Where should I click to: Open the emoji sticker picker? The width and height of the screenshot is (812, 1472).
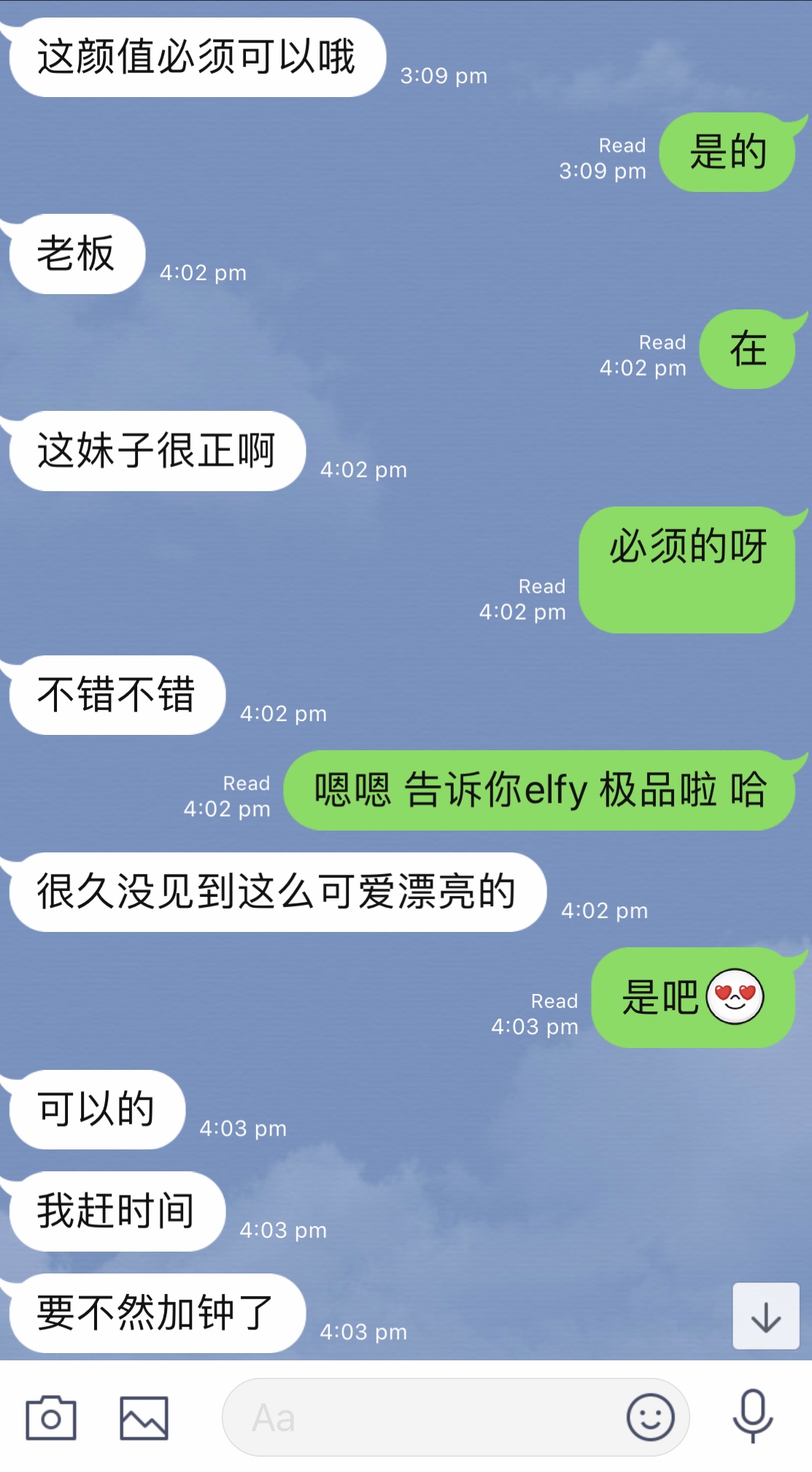pyautogui.click(x=650, y=1417)
